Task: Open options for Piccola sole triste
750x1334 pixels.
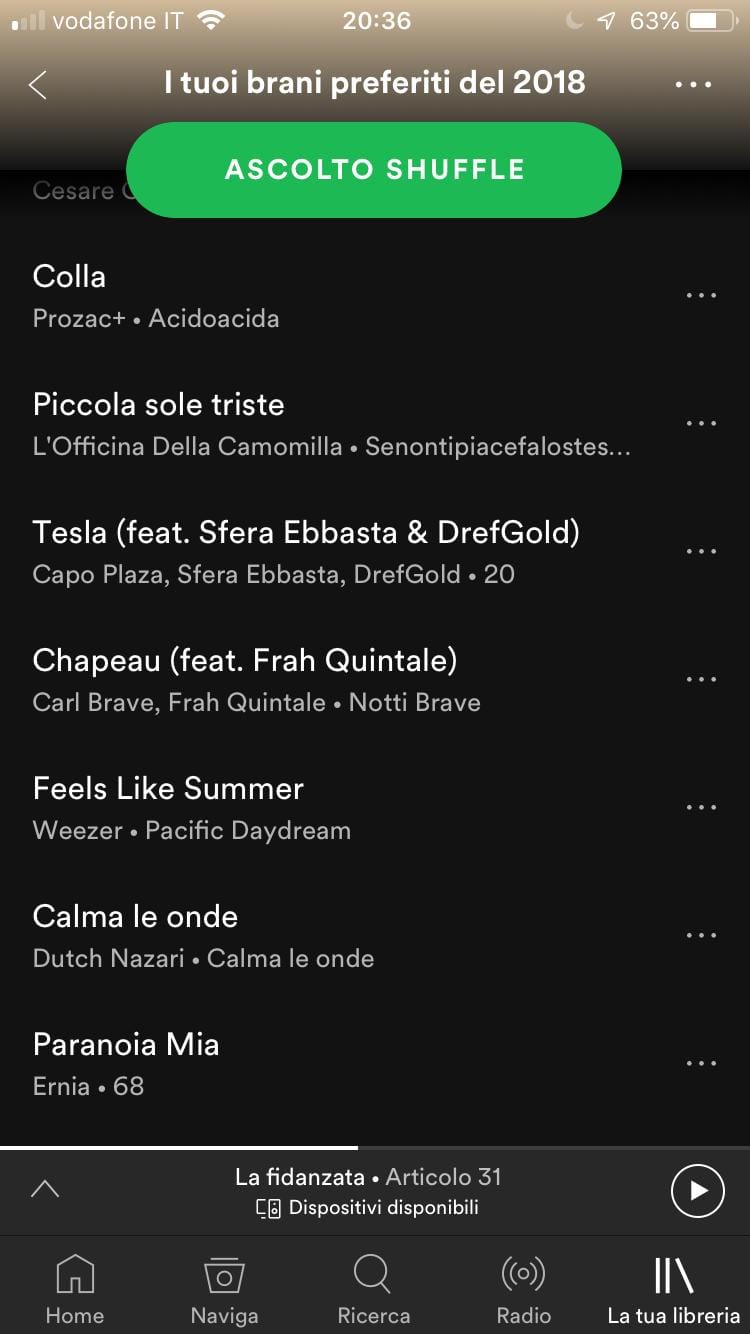Action: [701, 424]
